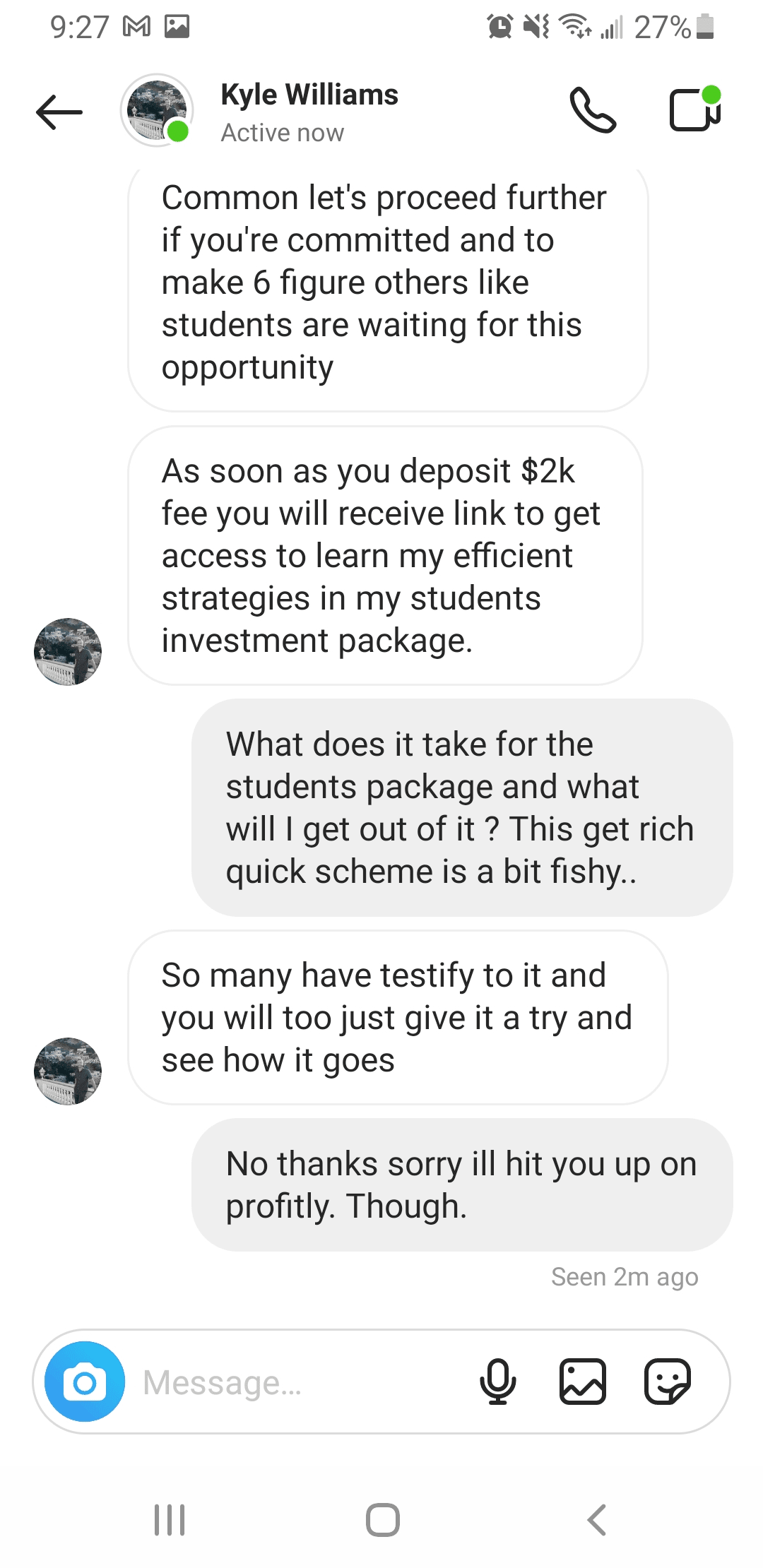Open the system recent apps view

coord(170,1519)
